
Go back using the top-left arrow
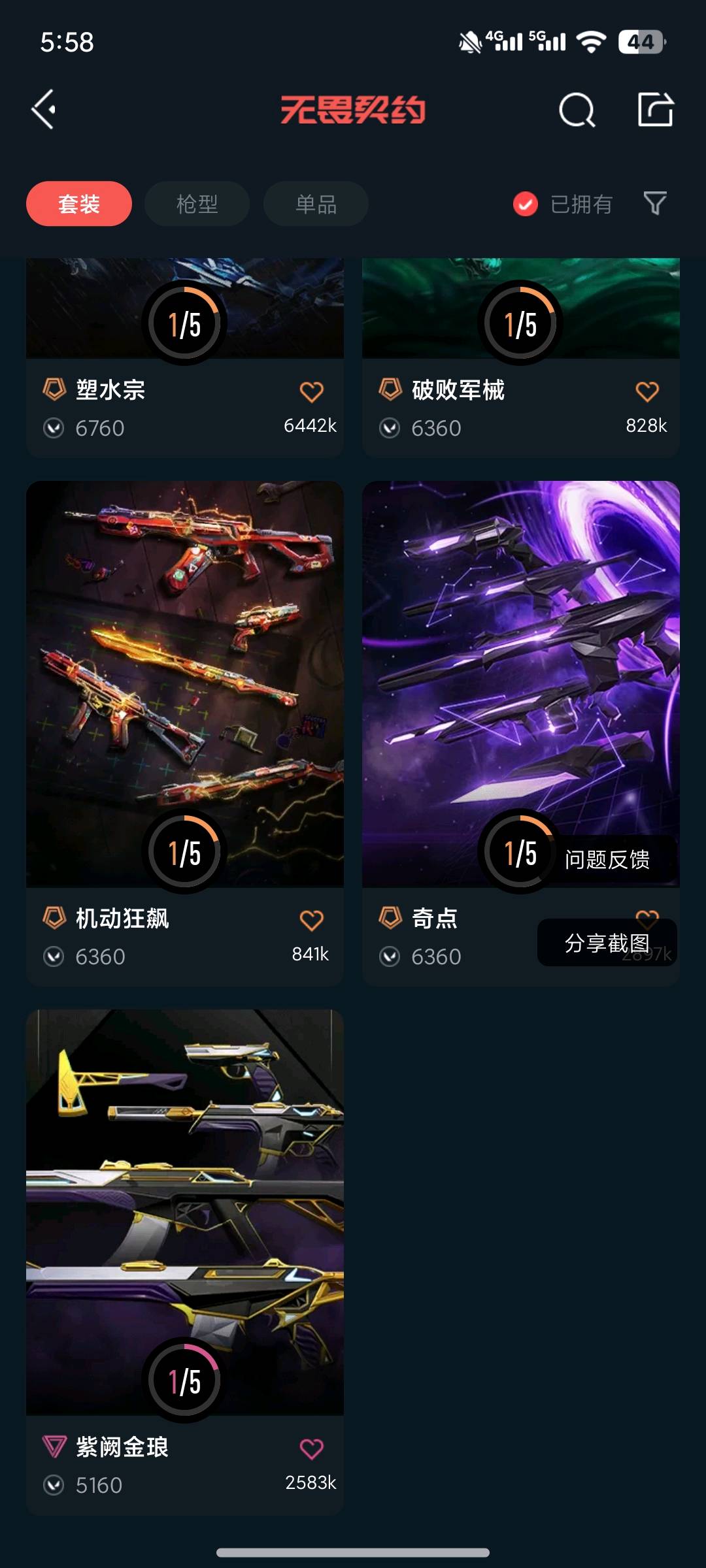pos(44,109)
